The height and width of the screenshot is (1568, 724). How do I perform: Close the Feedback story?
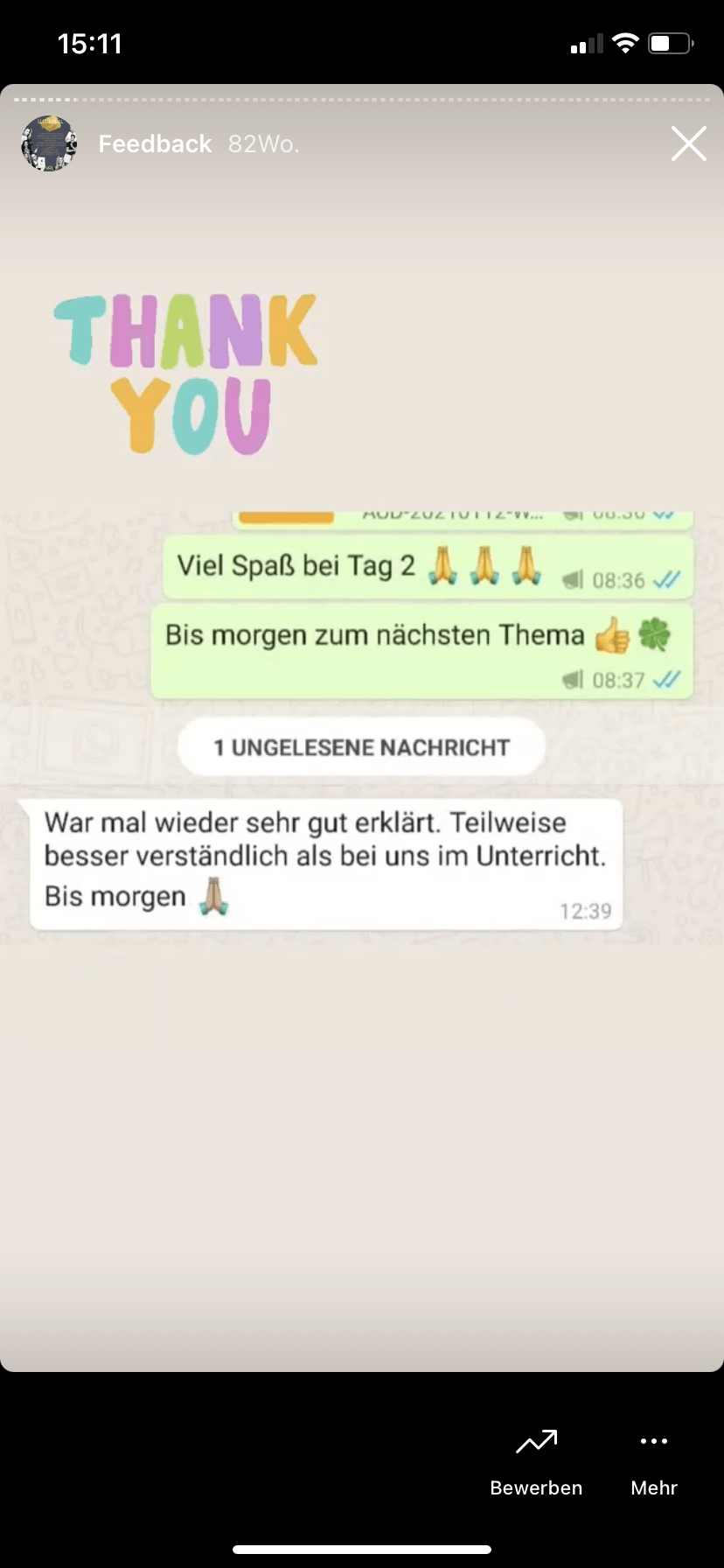pyautogui.click(x=688, y=143)
